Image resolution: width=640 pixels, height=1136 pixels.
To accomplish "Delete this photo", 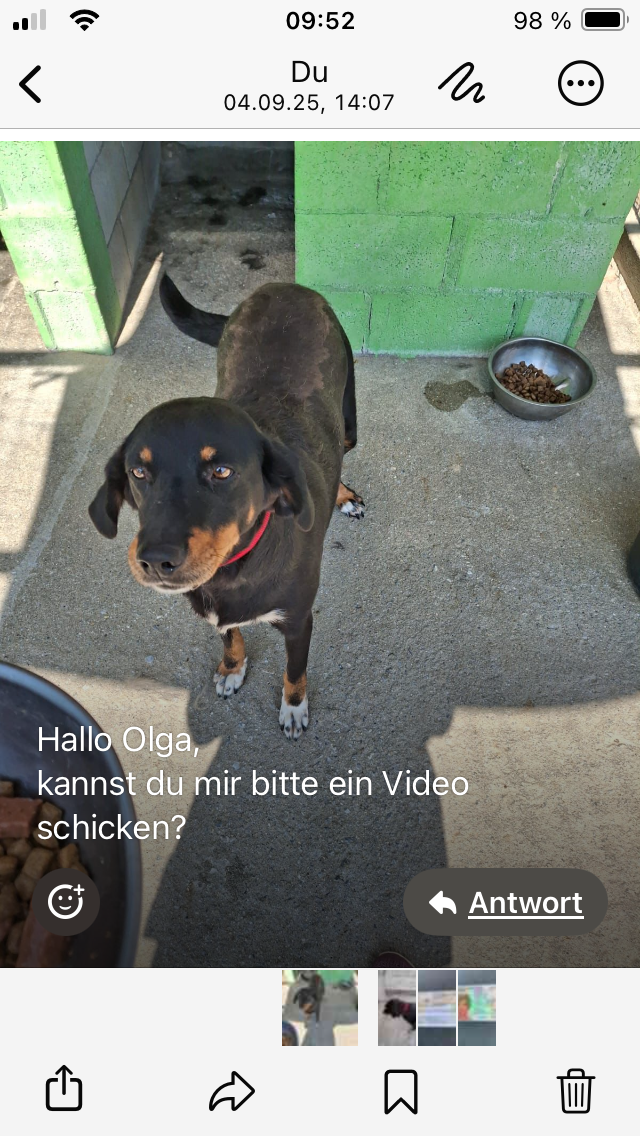I will coord(575,1090).
